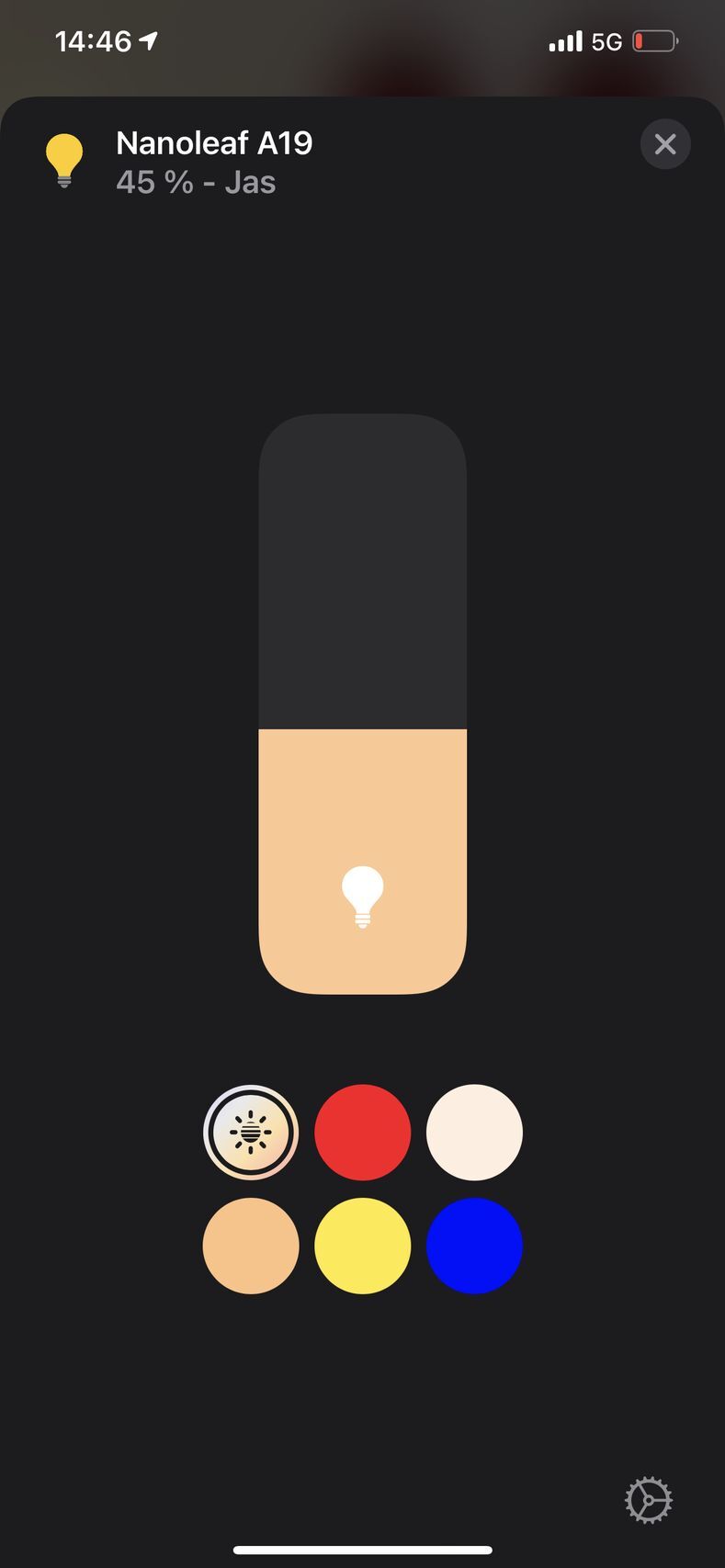Select the adaptive lighting swatch
This screenshot has width=725, height=1568.
pyautogui.click(x=251, y=1132)
